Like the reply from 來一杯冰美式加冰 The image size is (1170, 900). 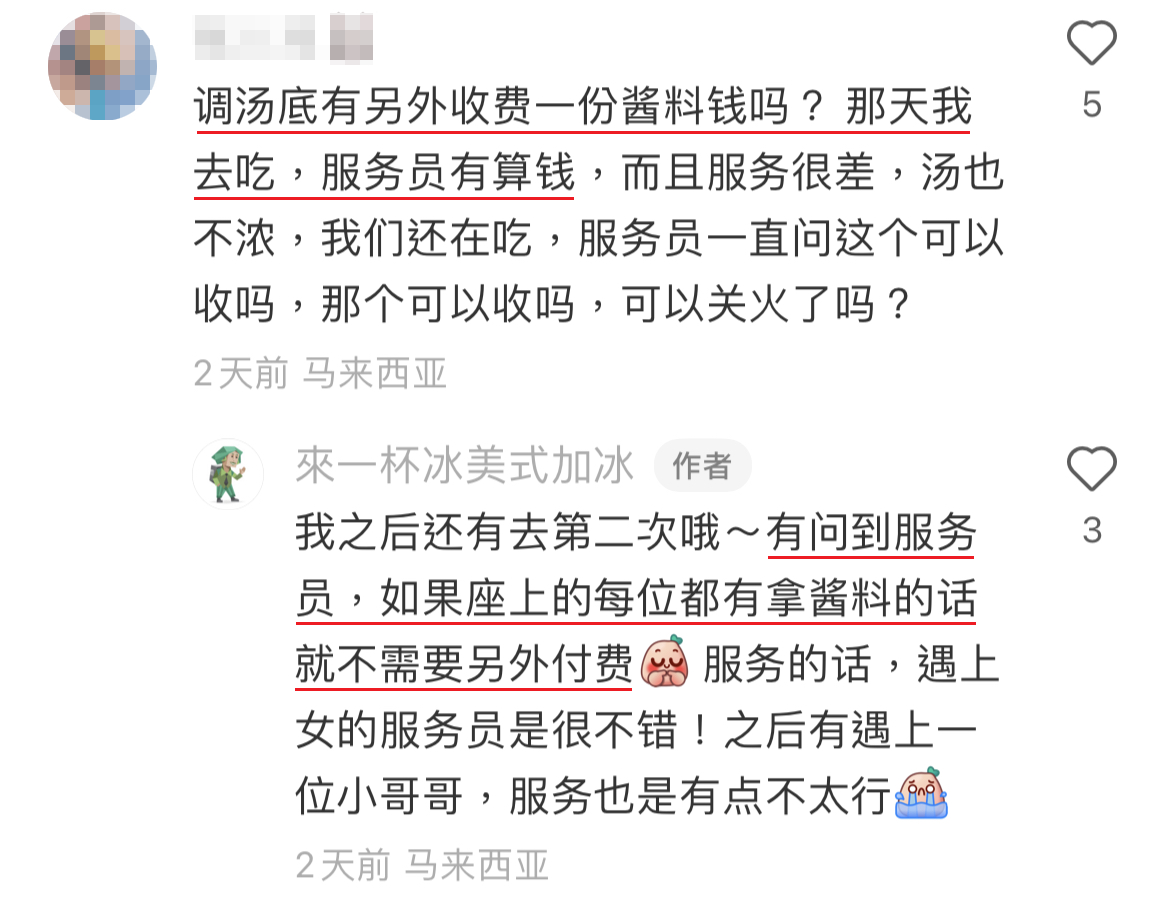point(1091,470)
